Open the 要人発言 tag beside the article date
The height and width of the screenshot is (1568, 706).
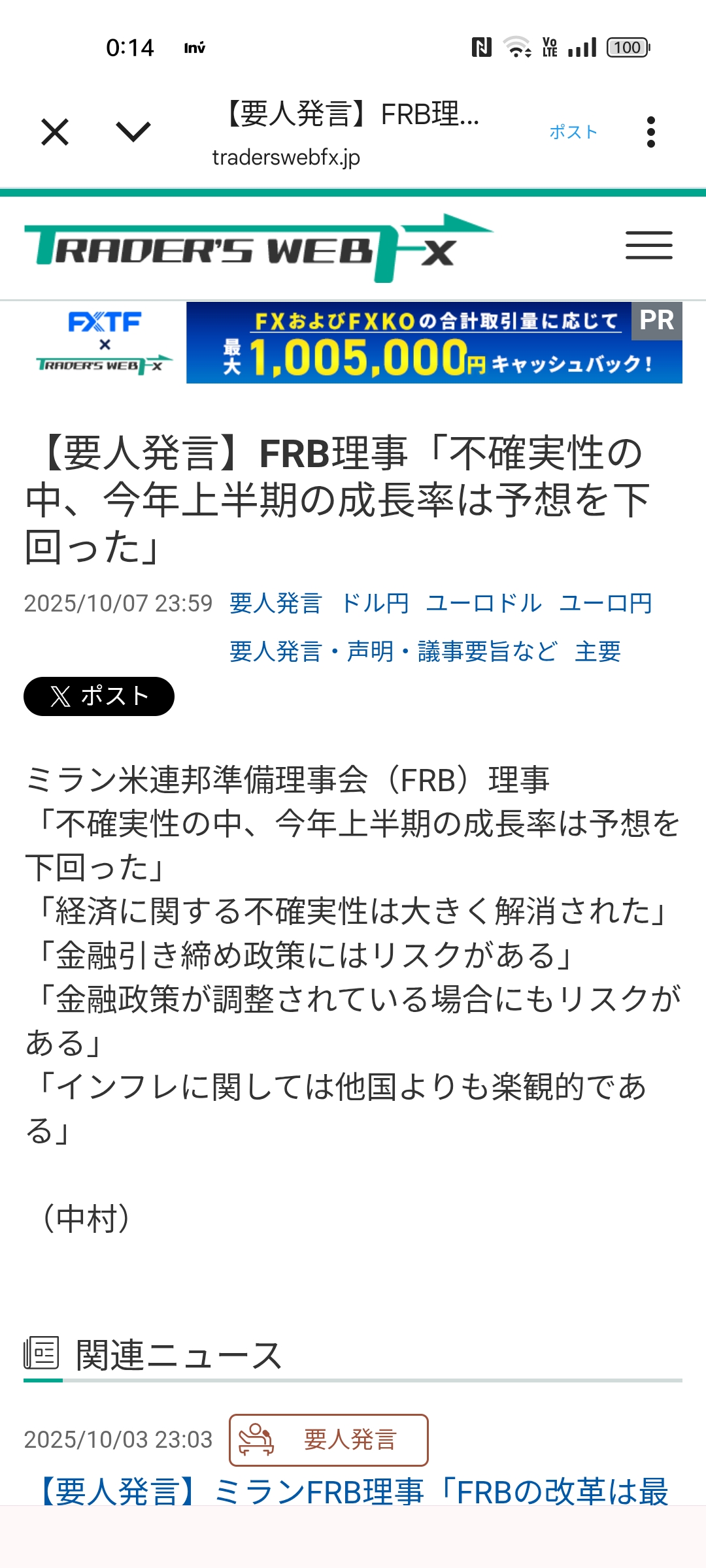pos(276,603)
